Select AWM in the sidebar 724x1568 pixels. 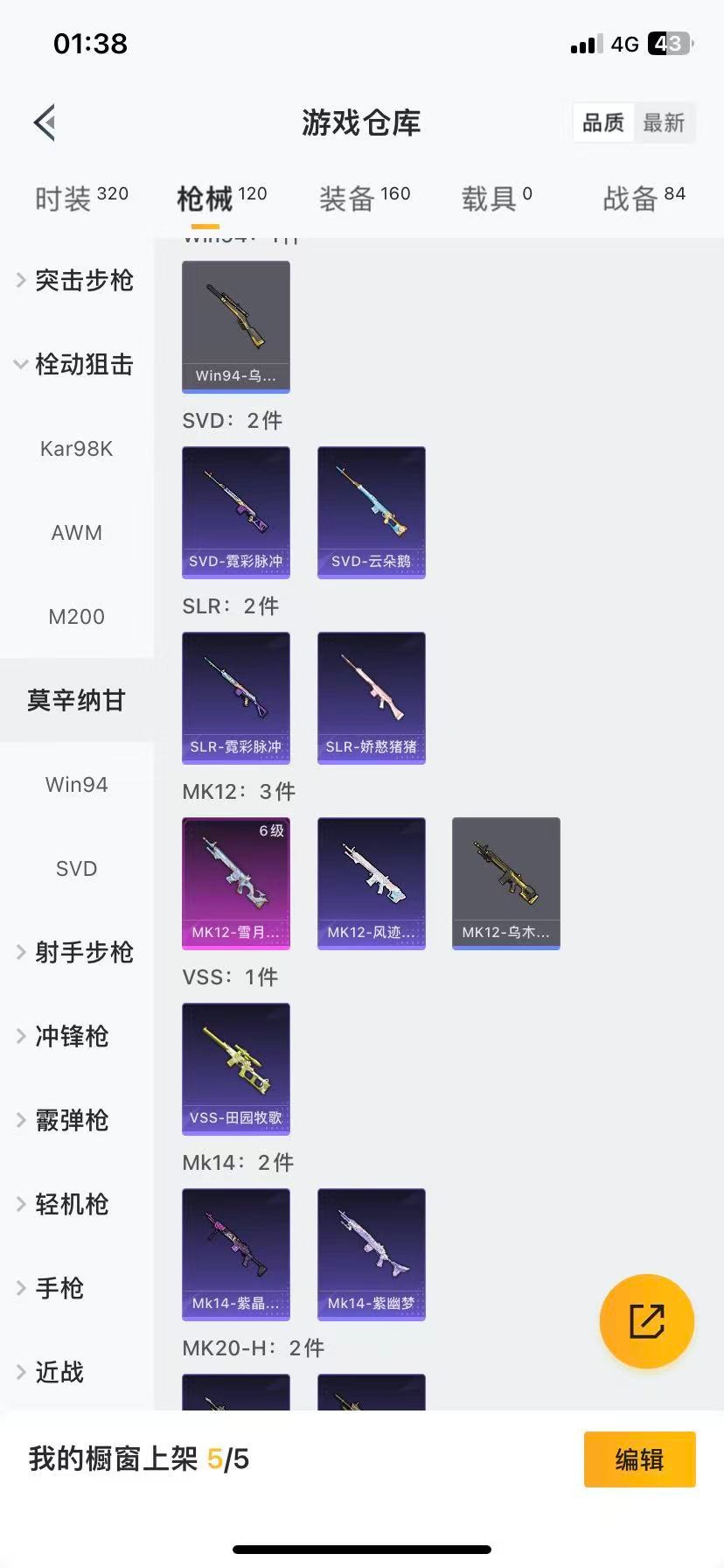coord(76,532)
